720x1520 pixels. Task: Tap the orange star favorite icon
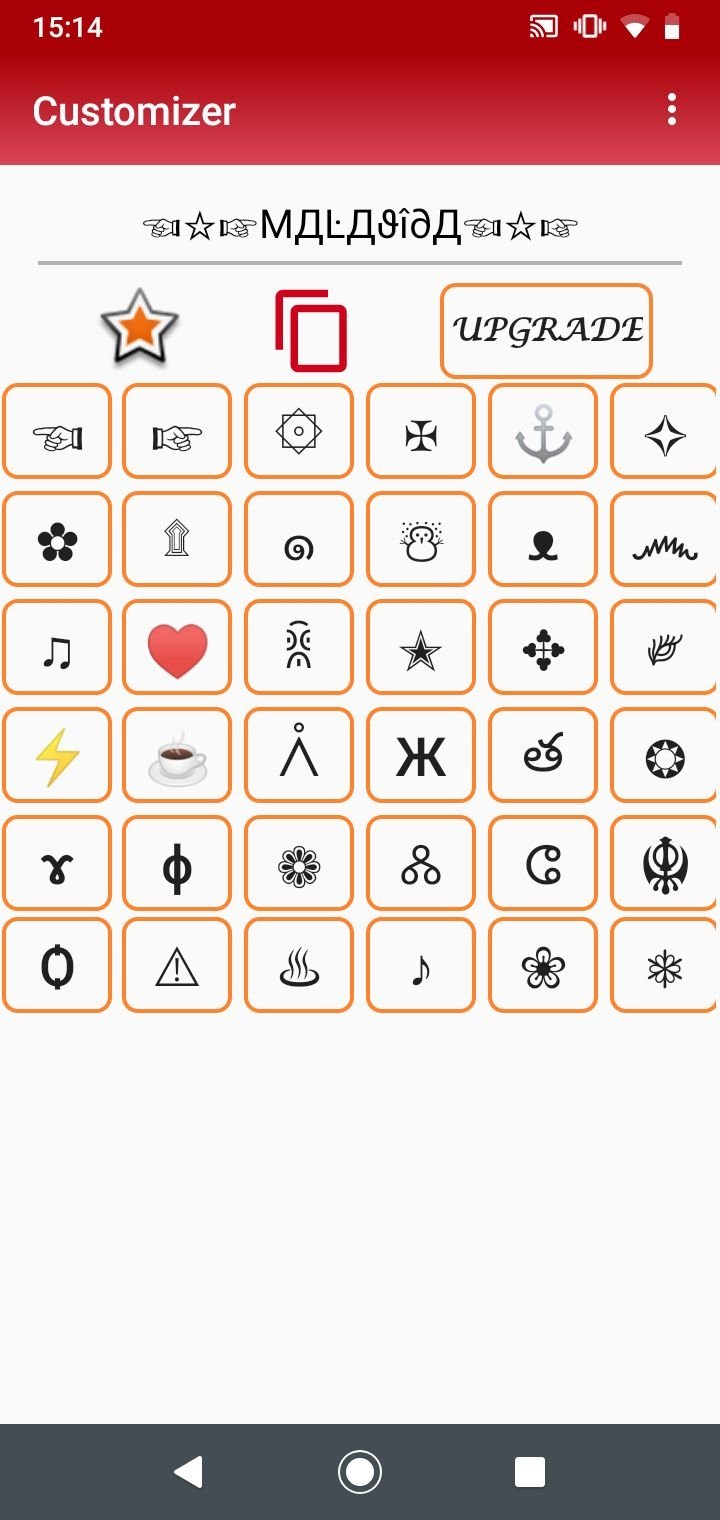(141, 328)
